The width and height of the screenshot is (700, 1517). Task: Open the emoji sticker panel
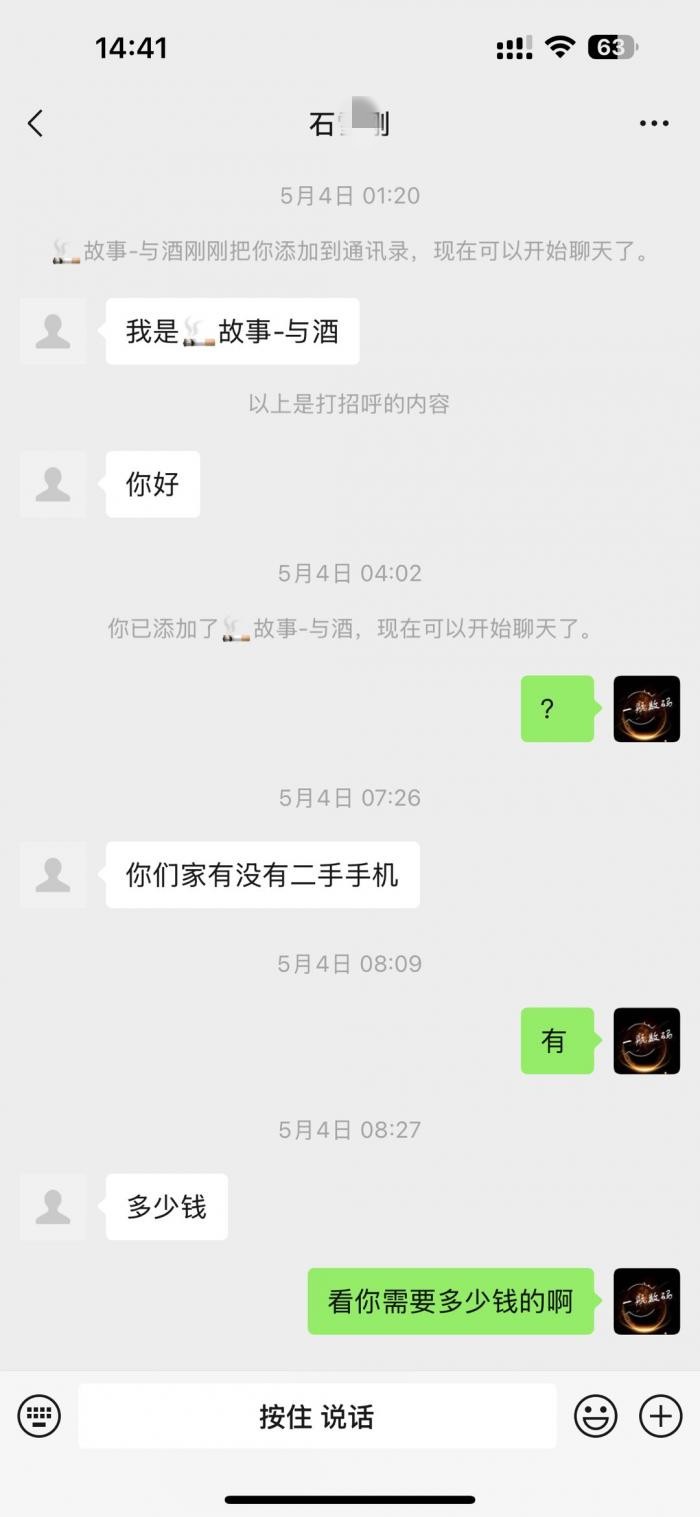point(595,1416)
